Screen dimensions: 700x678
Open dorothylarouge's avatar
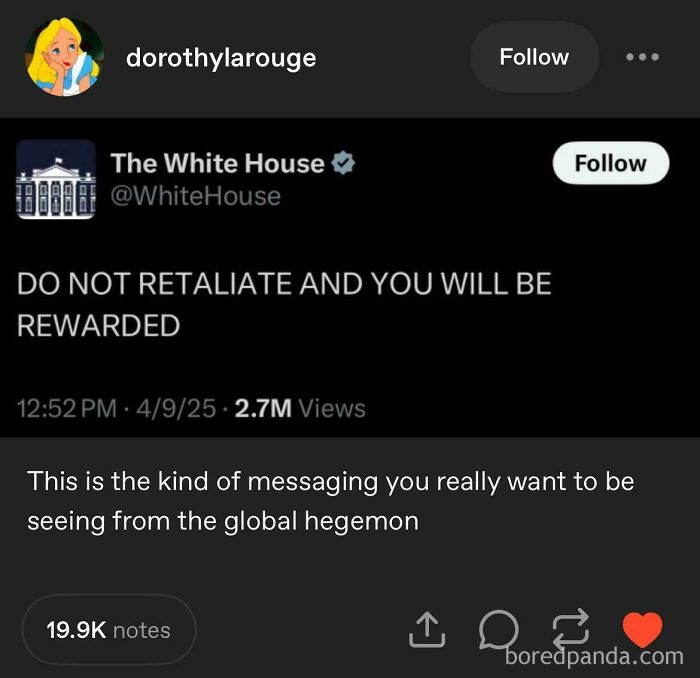pyautogui.click(x=64, y=57)
